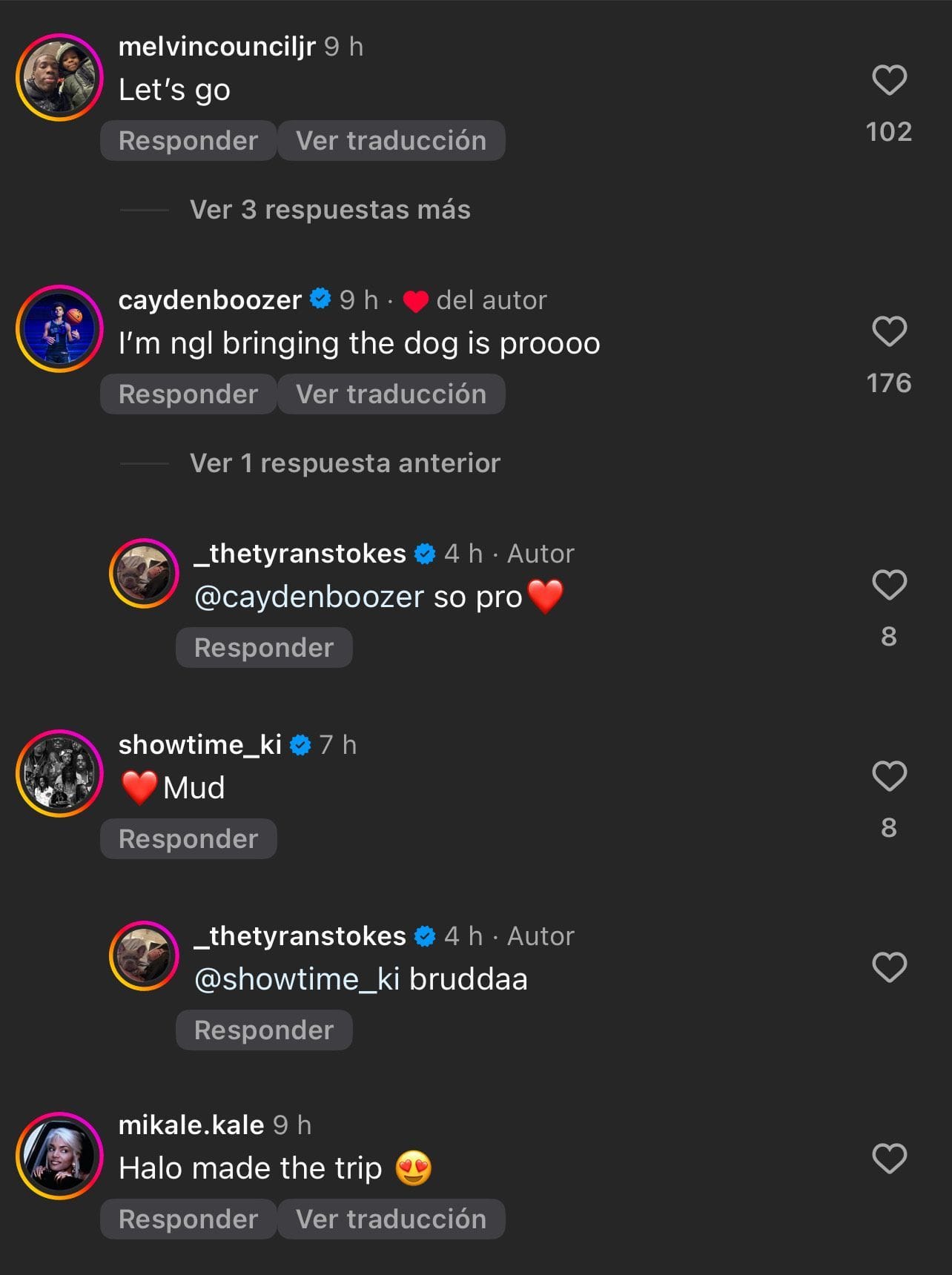Reply to the "so pro" comment

[x=264, y=648]
